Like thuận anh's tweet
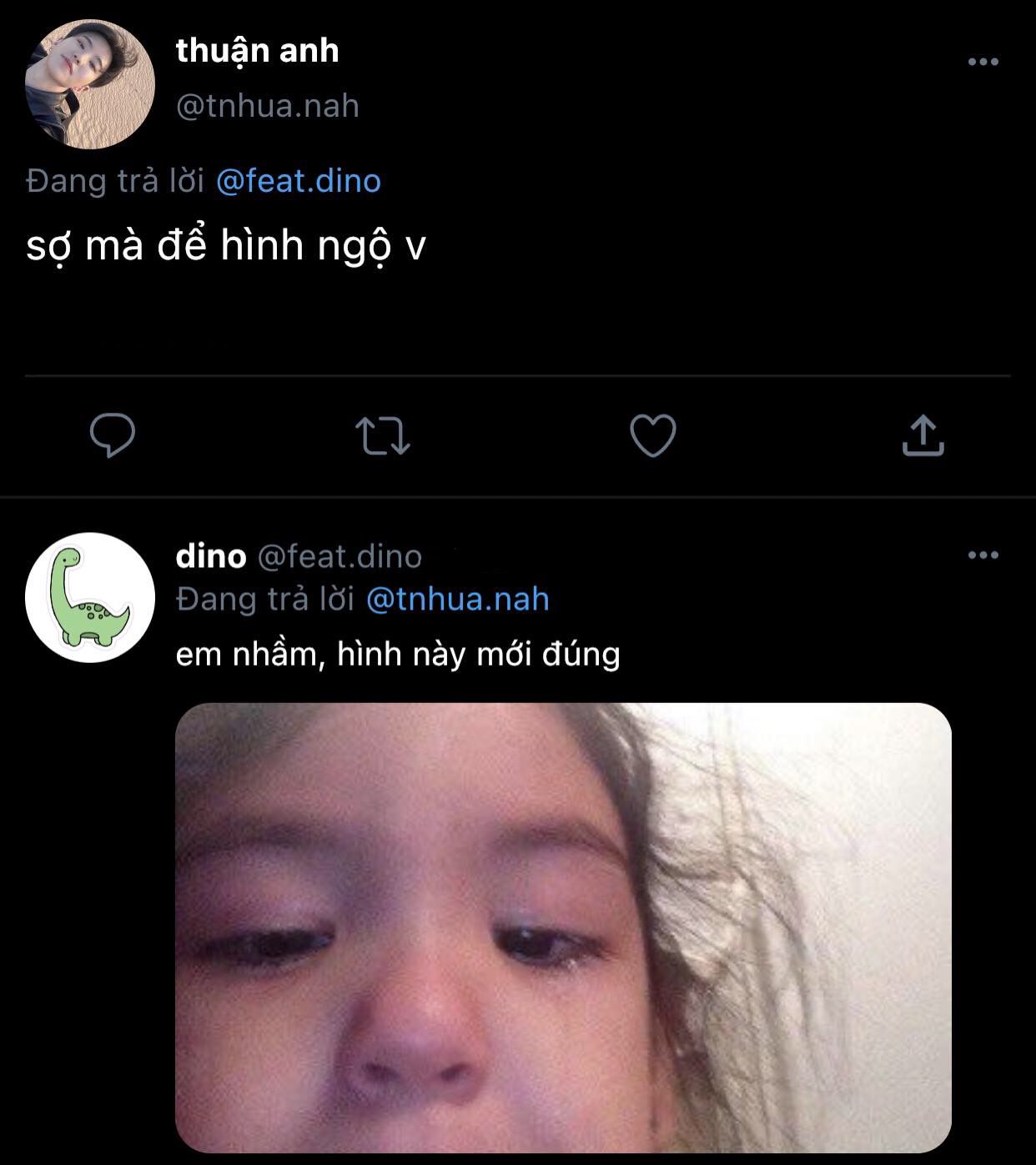This screenshot has height=1165, width=1036. [652, 435]
